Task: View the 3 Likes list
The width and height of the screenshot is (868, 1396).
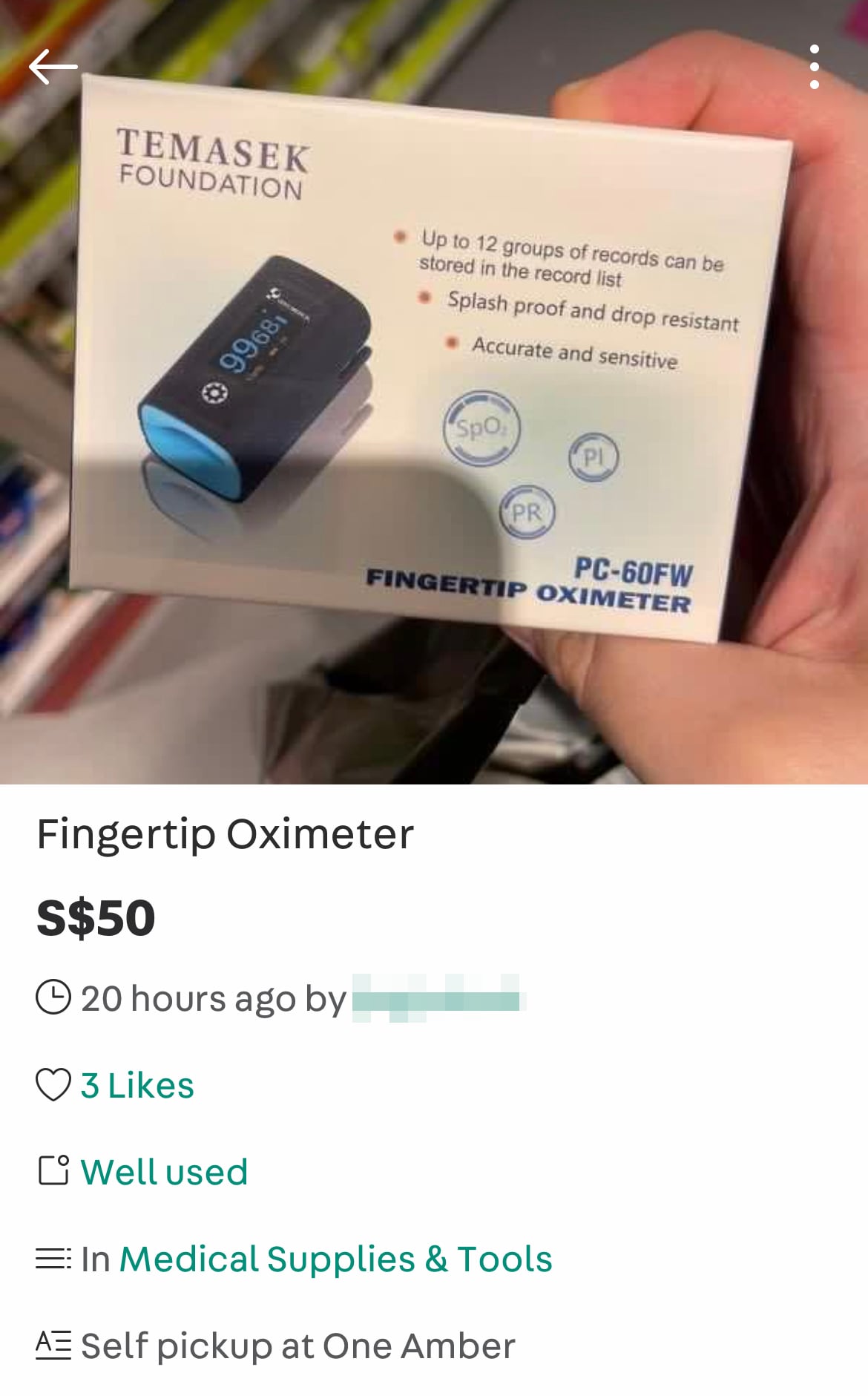Action: [x=137, y=1085]
